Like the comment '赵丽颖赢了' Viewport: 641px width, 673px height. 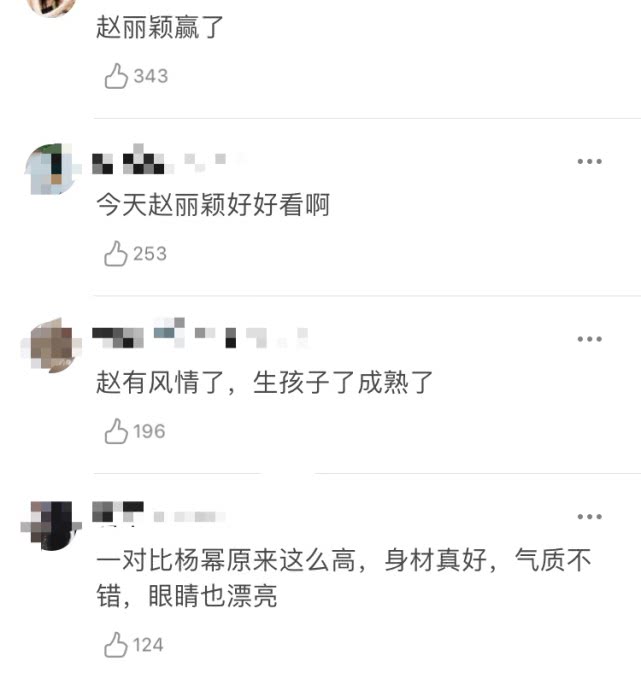pyautogui.click(x=117, y=76)
